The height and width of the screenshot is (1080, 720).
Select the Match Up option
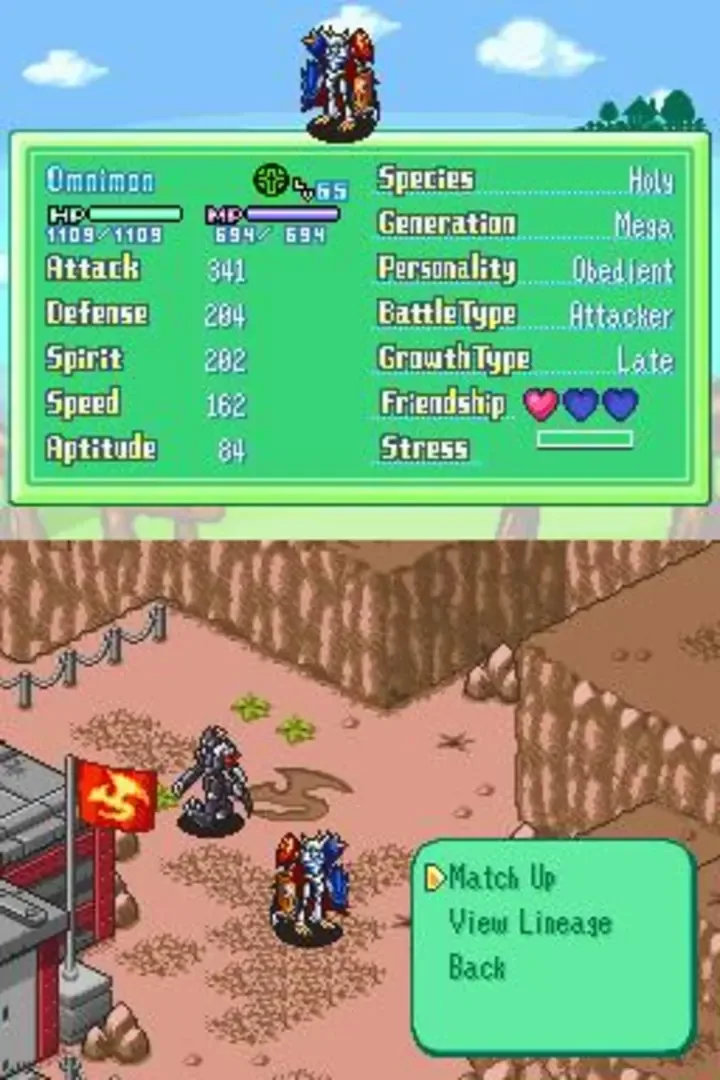click(x=502, y=878)
